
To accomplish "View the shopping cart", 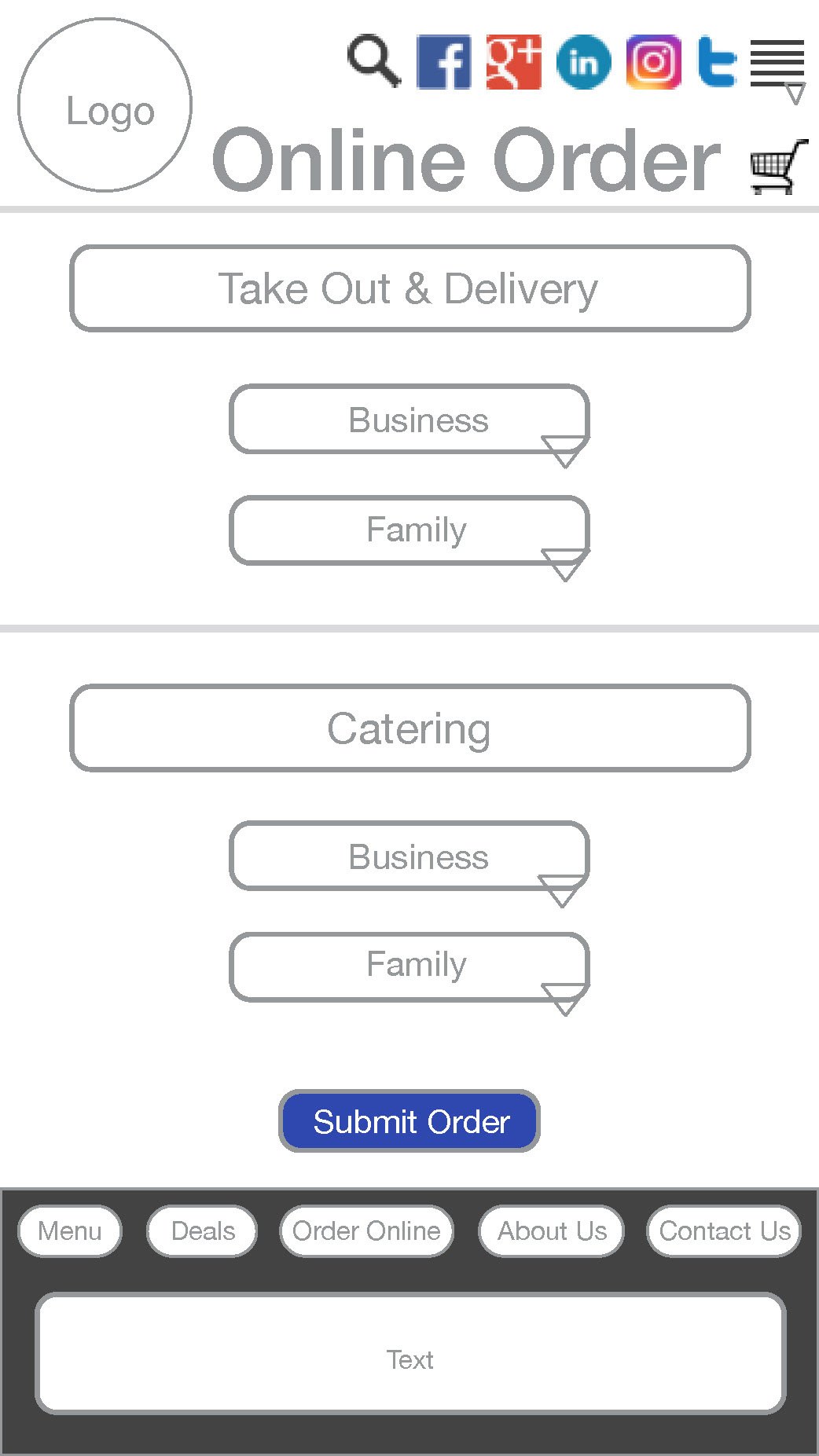I will click(x=779, y=167).
